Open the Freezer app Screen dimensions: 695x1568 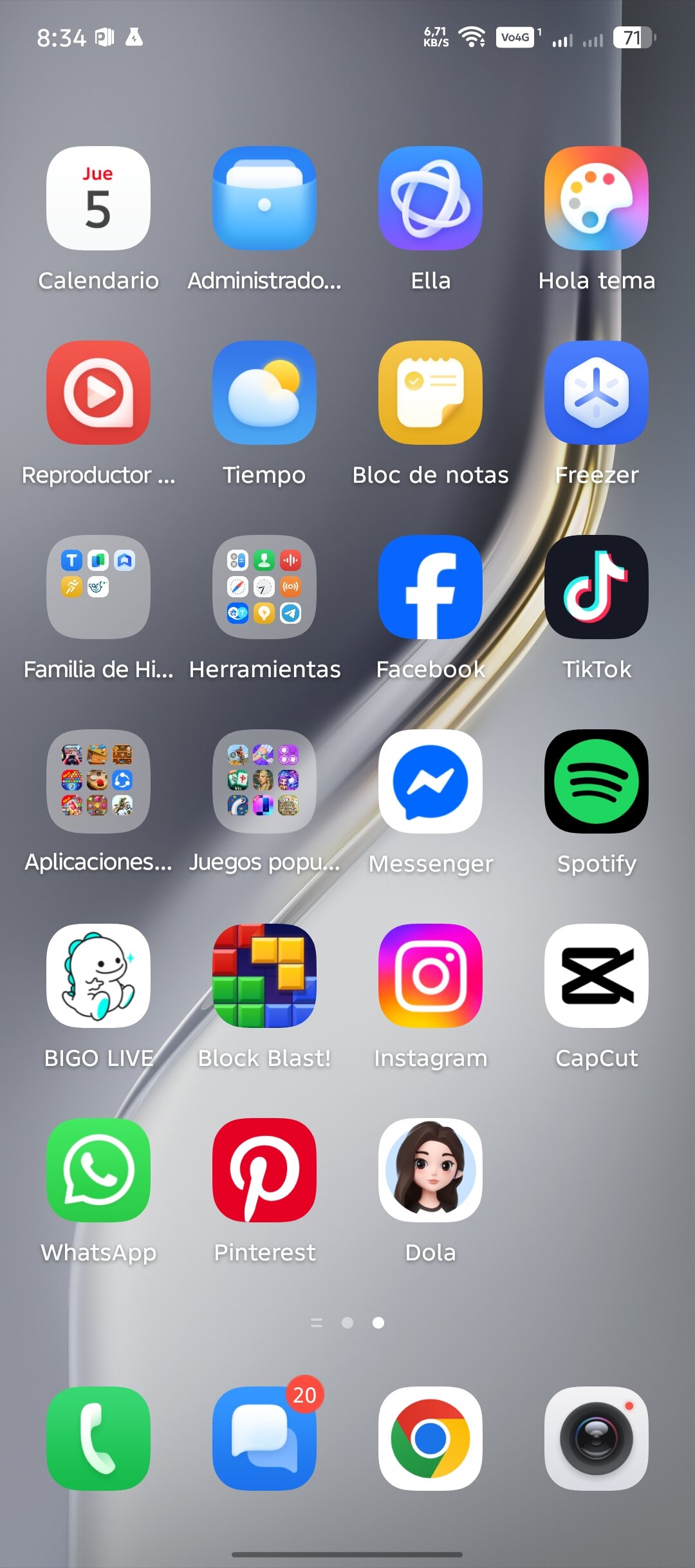coord(597,393)
